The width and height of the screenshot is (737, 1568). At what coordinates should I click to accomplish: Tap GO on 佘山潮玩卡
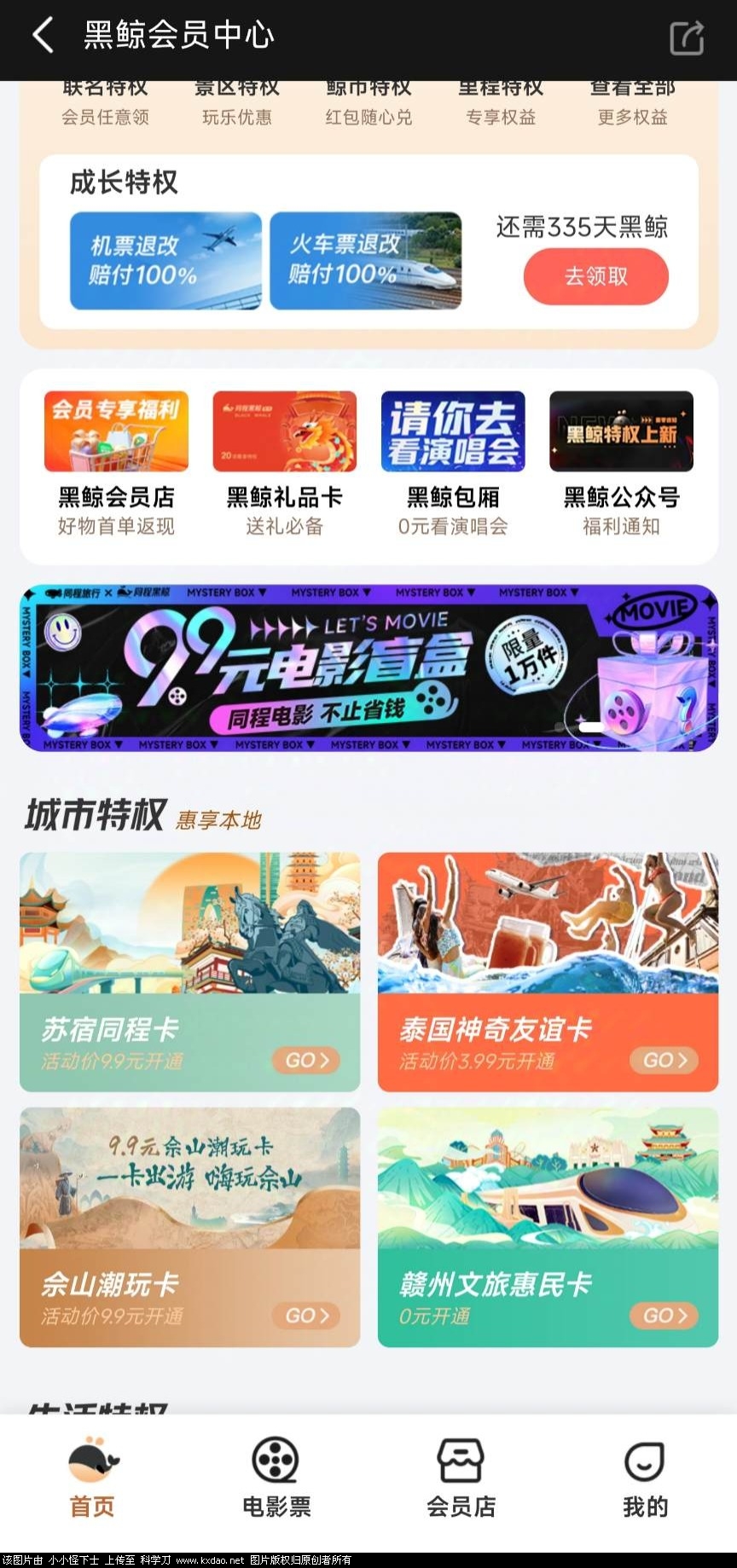pos(306,1316)
